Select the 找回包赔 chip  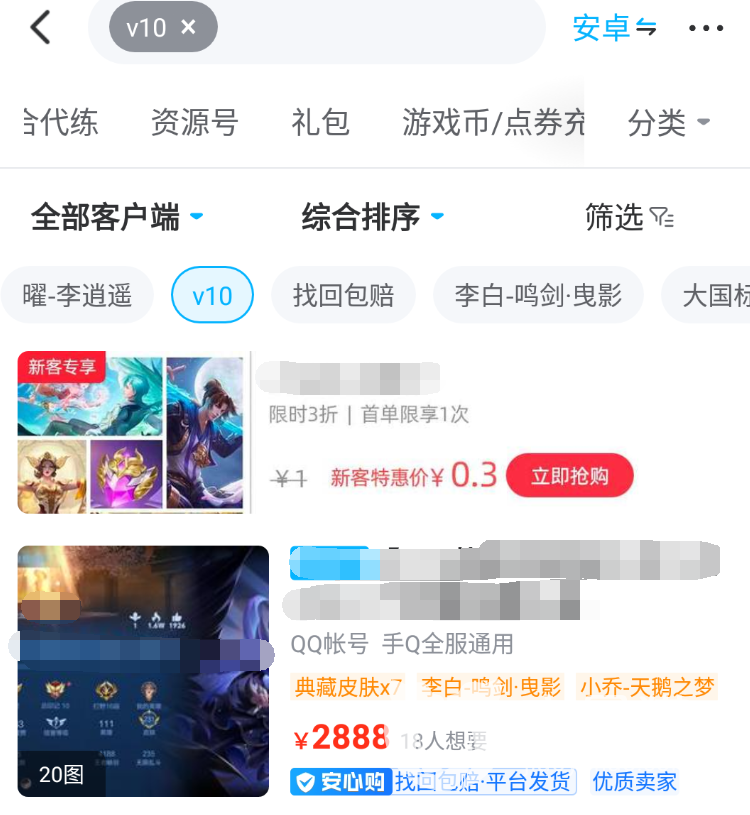point(343,295)
